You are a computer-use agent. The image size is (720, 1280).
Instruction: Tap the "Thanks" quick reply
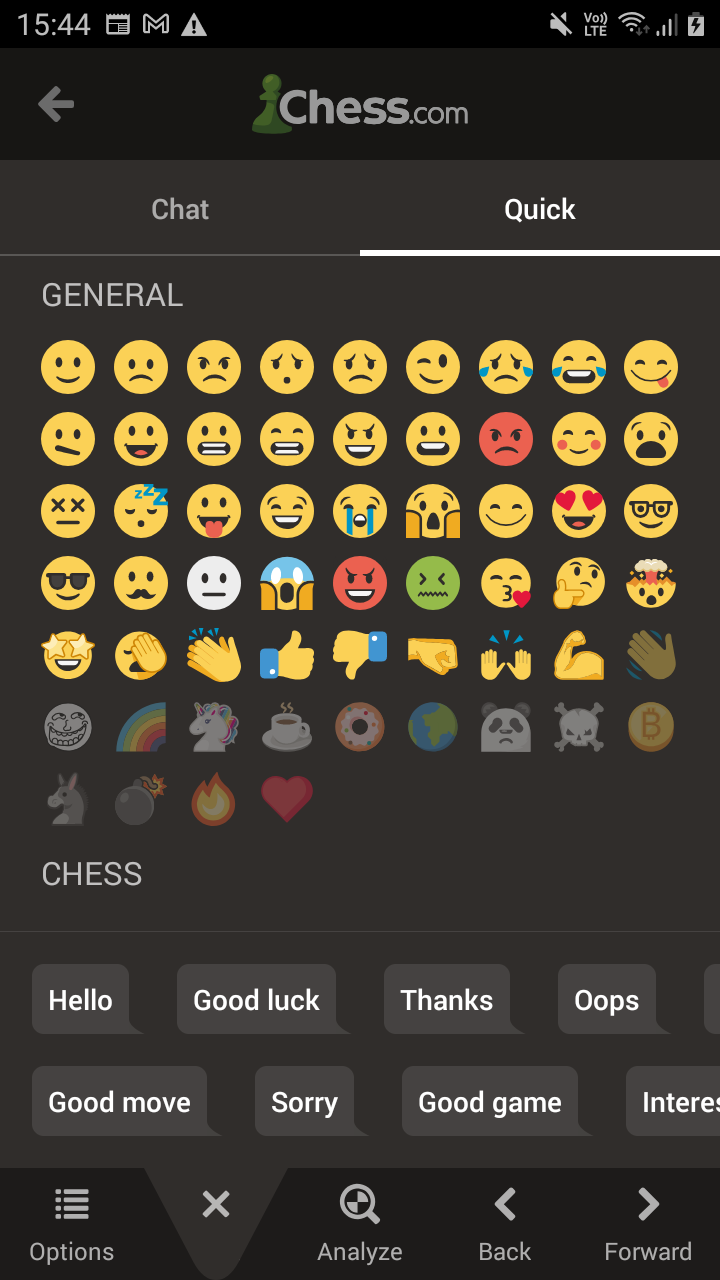[447, 1000]
